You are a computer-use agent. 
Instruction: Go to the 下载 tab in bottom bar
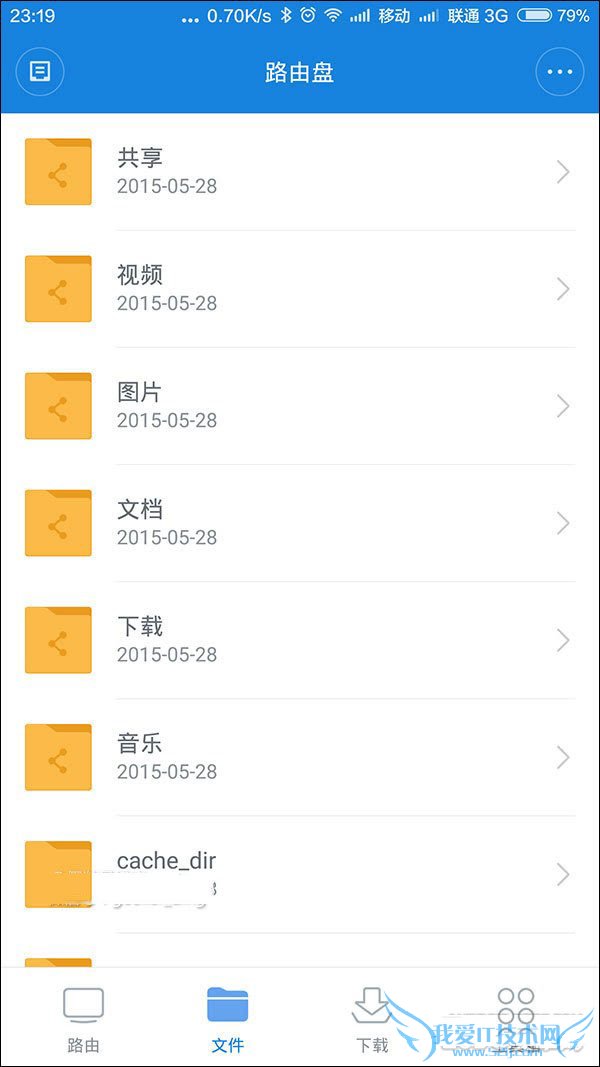click(x=372, y=1018)
